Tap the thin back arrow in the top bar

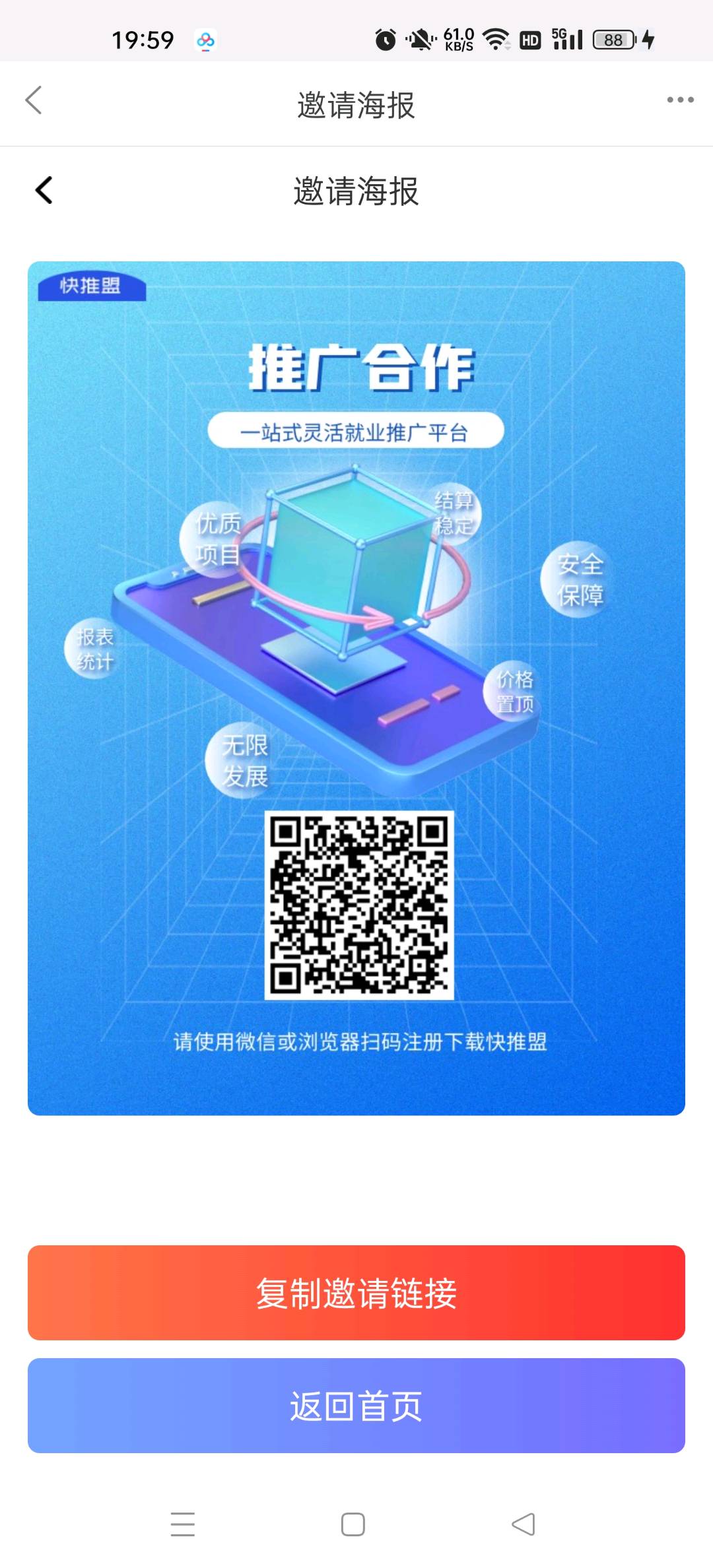click(34, 100)
